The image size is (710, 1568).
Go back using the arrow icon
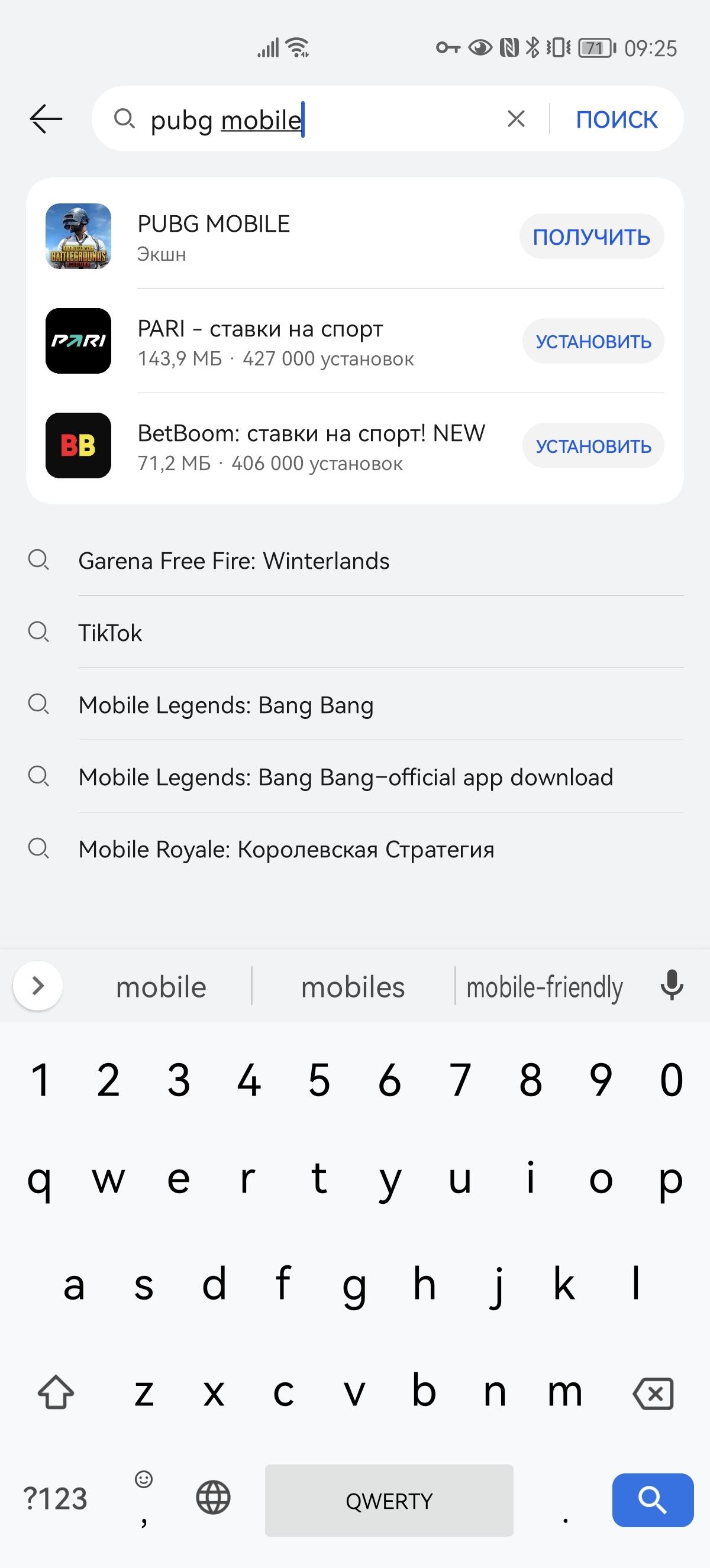46,119
